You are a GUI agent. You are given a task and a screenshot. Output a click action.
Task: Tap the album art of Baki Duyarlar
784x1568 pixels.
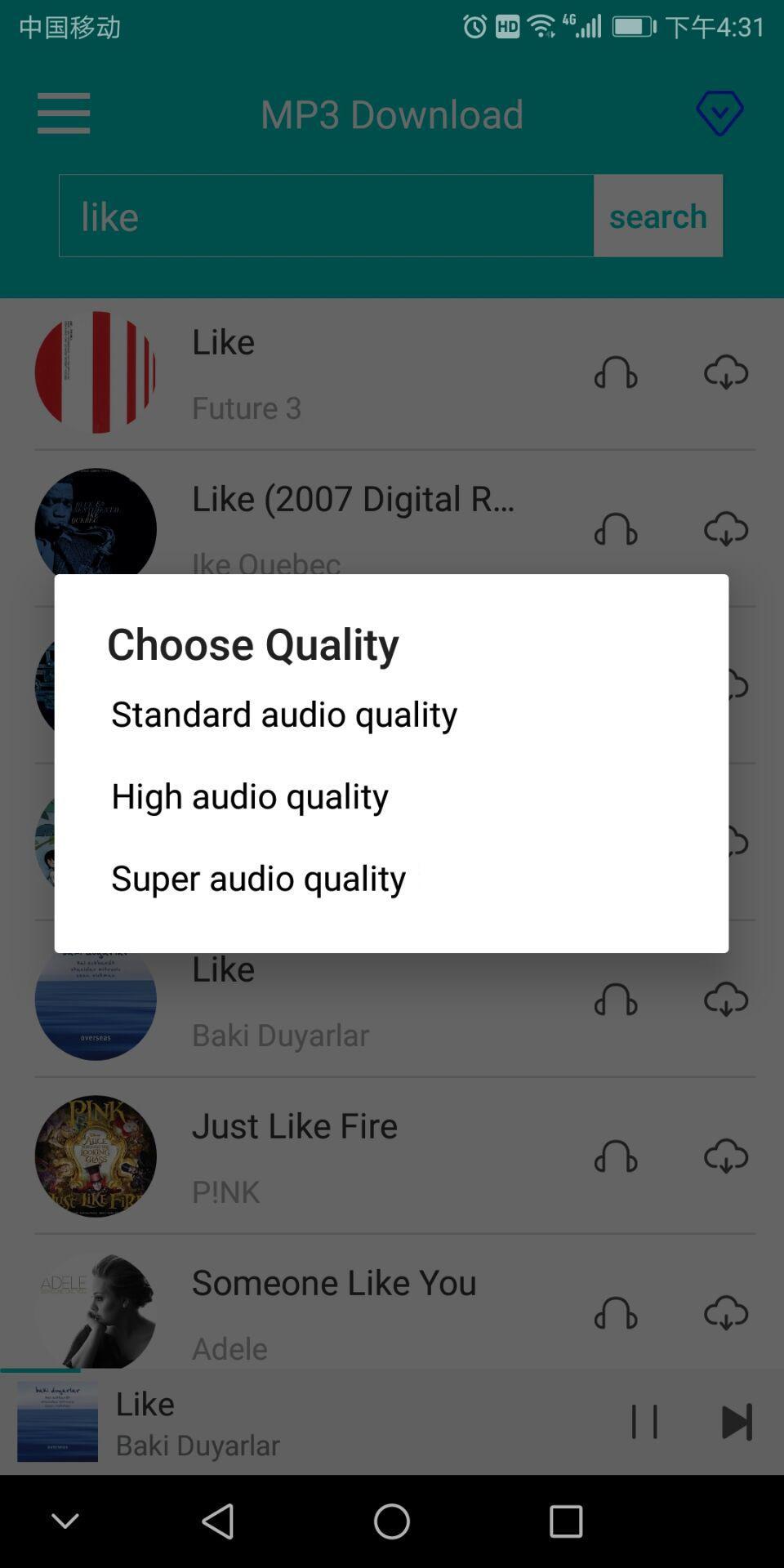(x=56, y=1421)
